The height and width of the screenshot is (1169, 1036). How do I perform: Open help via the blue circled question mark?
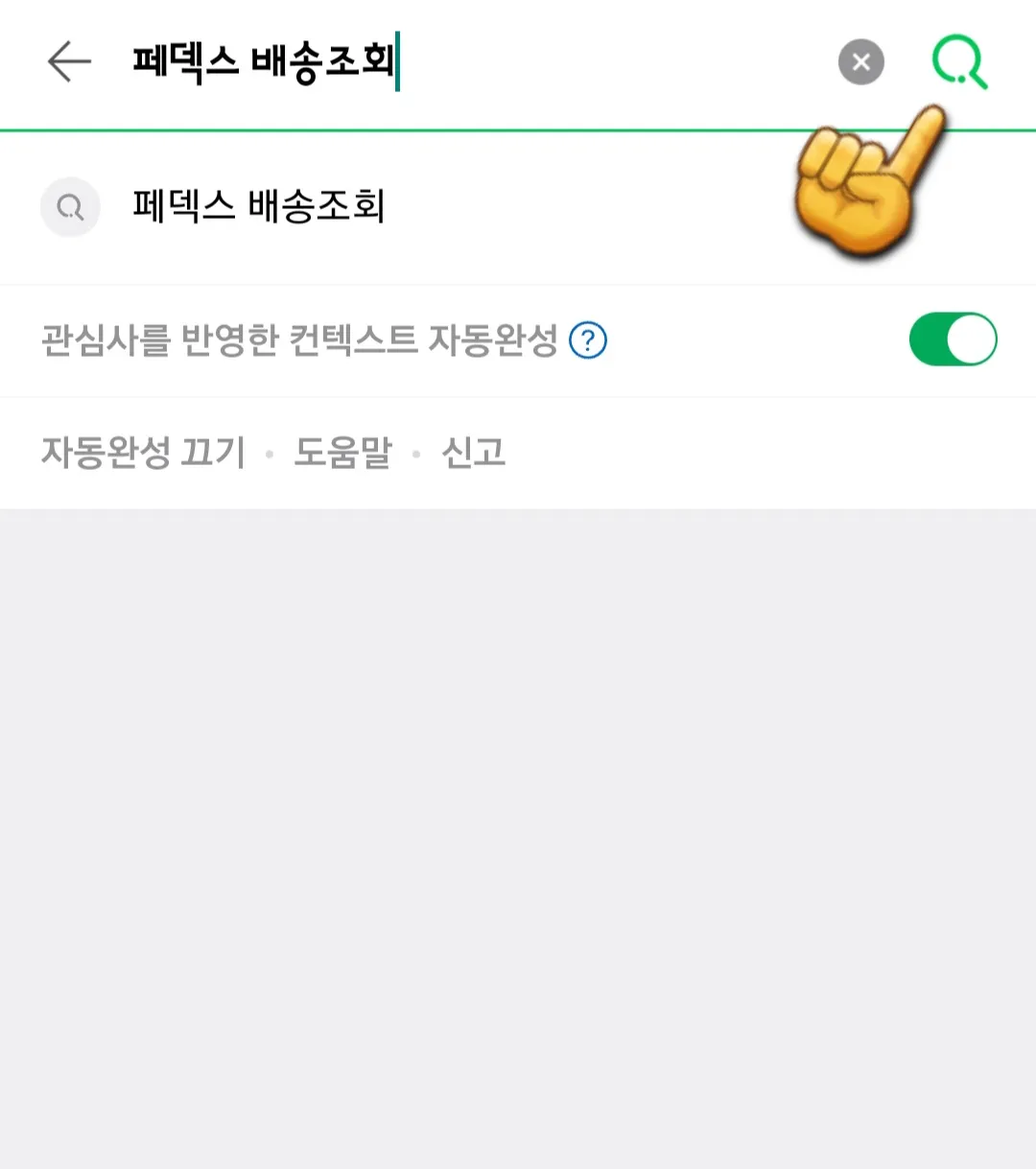click(588, 339)
